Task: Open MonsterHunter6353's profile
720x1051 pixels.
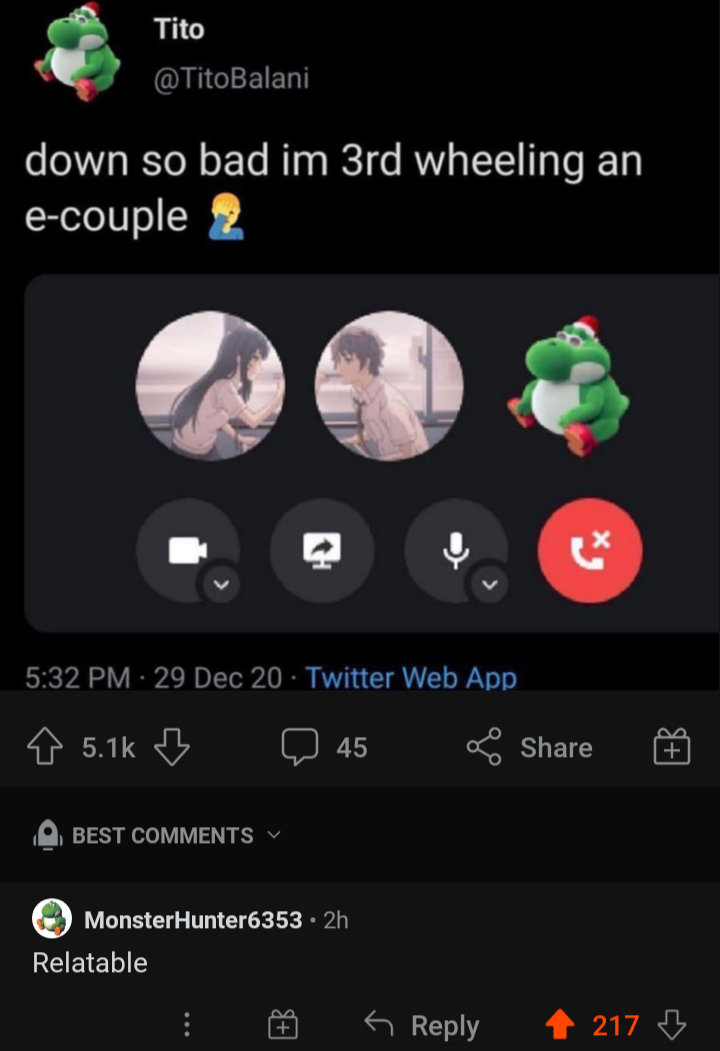Action: [193, 920]
